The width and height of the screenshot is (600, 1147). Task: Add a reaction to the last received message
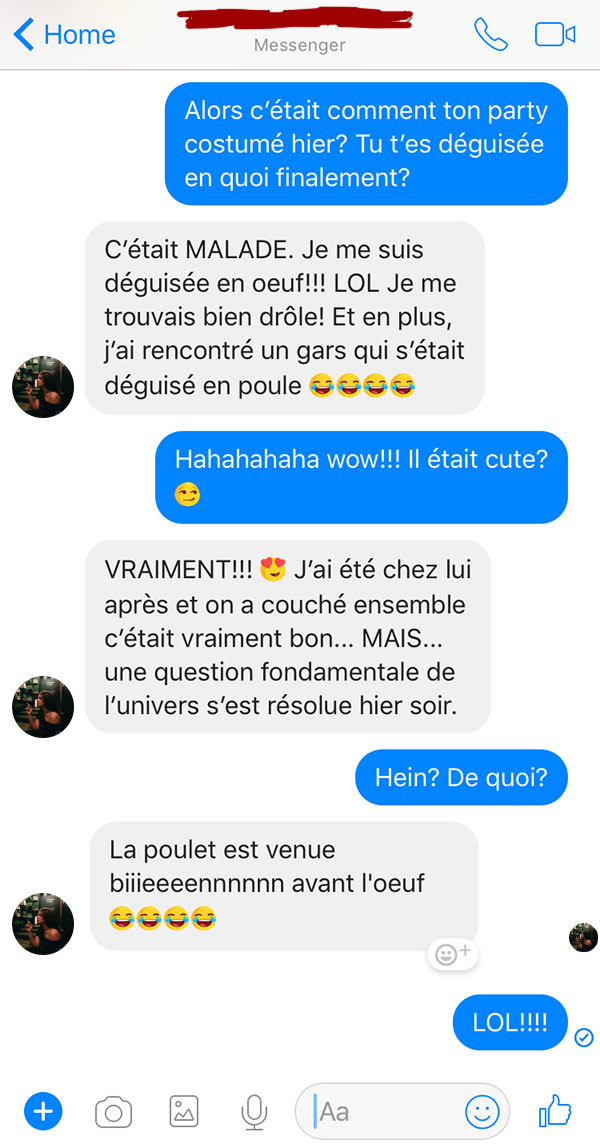pos(453,954)
